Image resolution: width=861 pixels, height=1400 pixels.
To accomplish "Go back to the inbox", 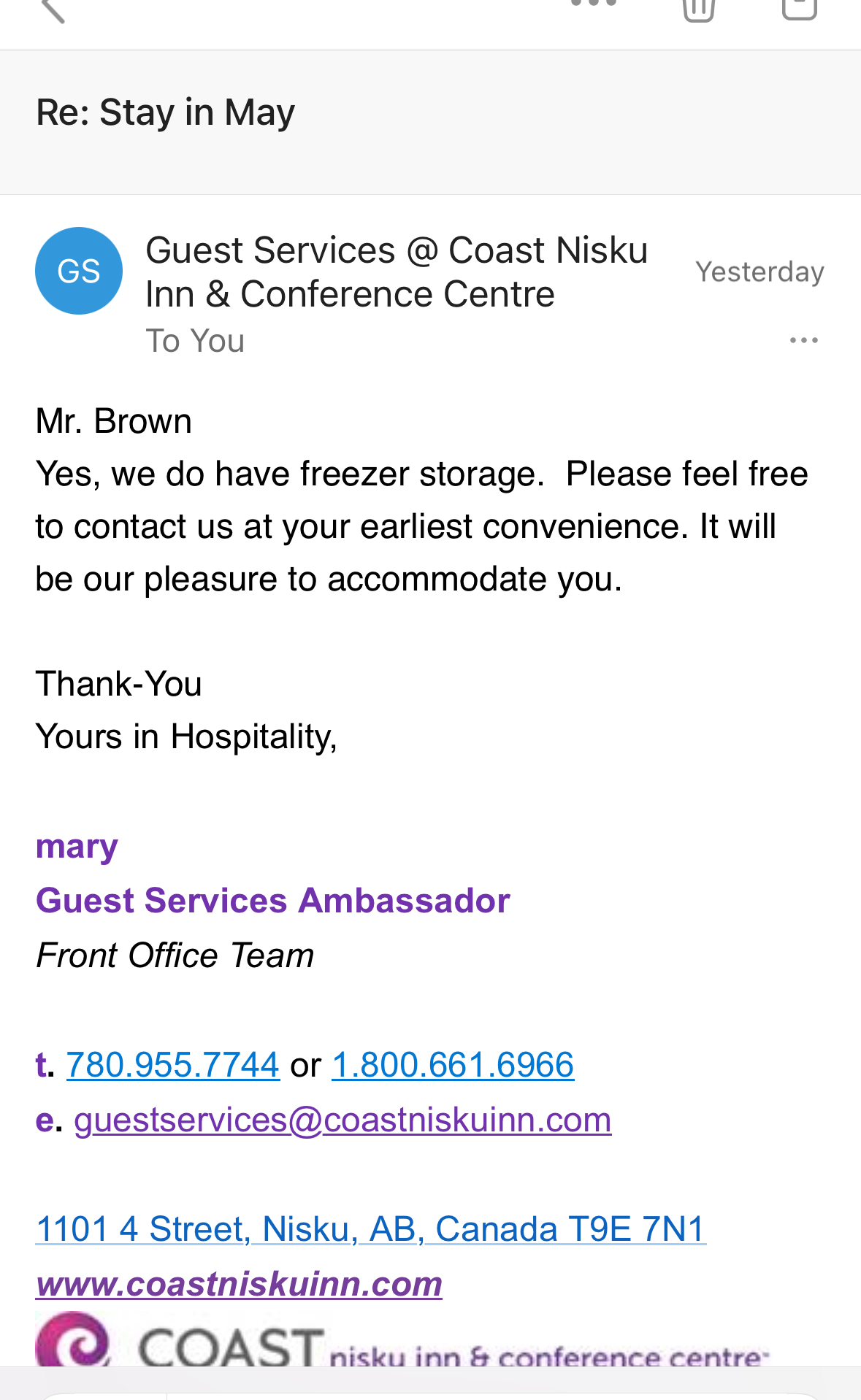I will 53,10.
